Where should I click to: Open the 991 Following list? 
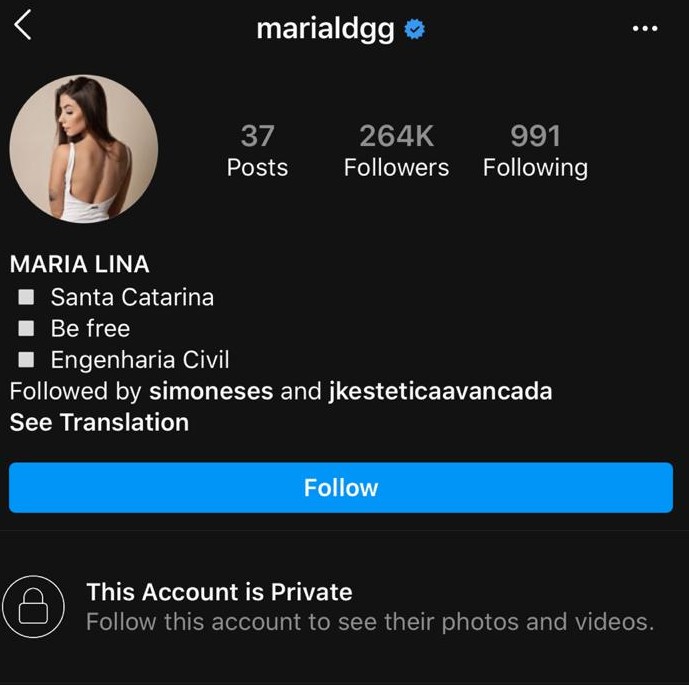[535, 151]
